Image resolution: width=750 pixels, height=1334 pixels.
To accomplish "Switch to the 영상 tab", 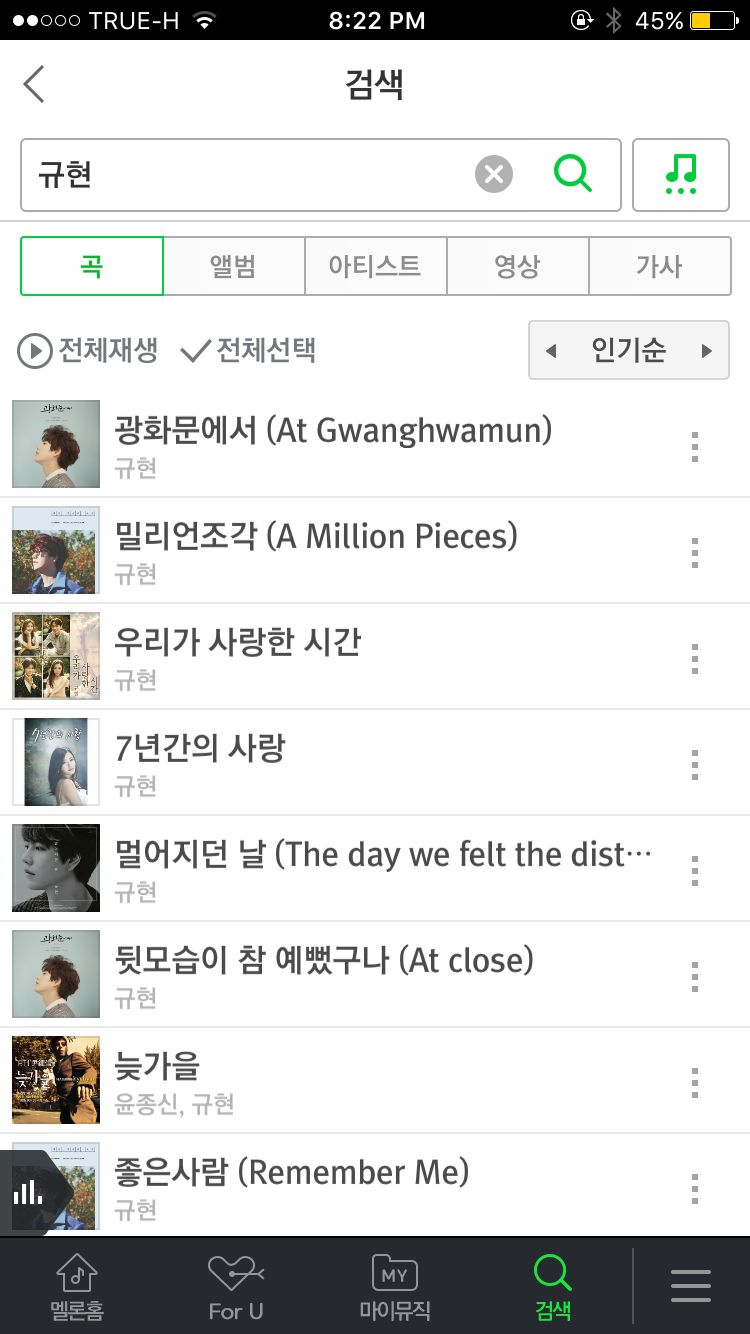I will 517,266.
